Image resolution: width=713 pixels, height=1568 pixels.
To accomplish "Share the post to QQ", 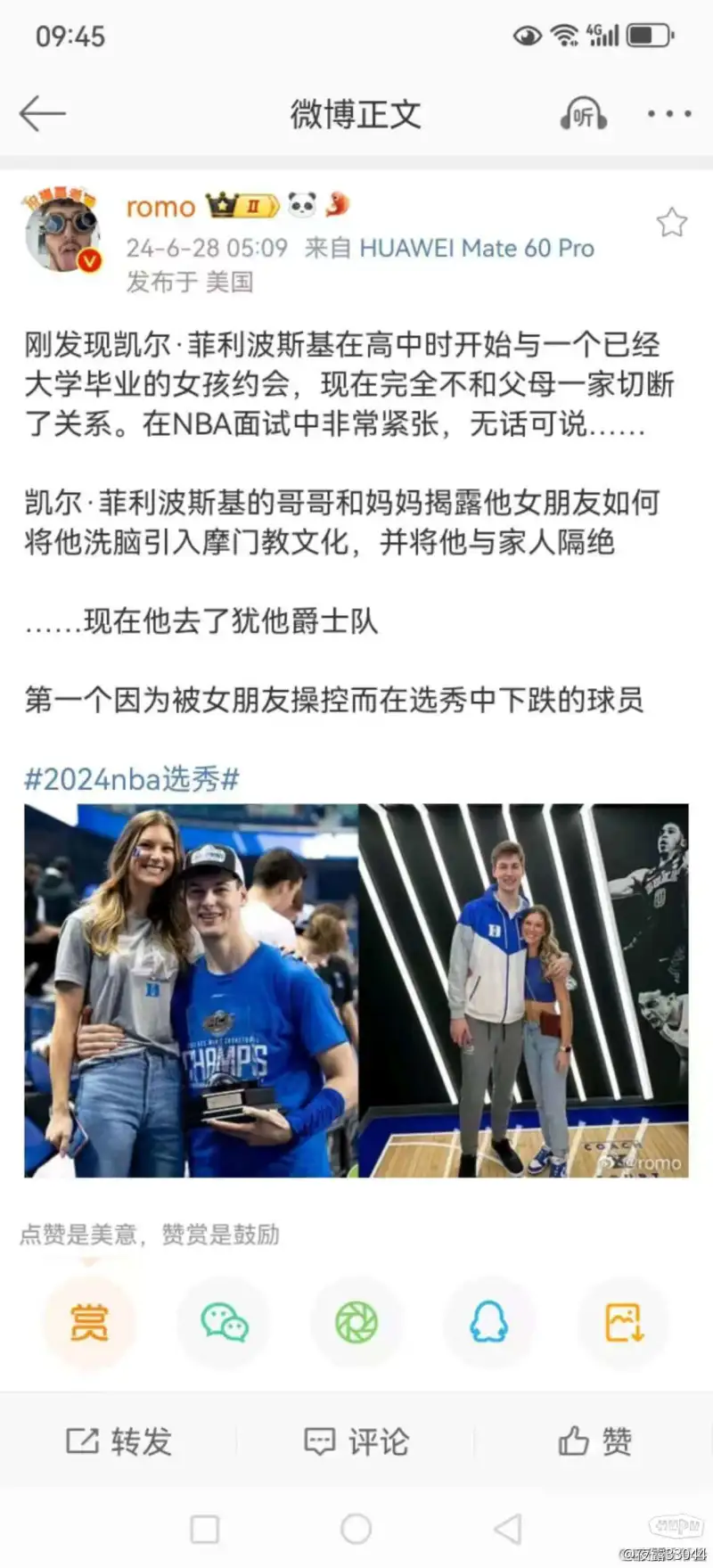I will pos(489,1322).
